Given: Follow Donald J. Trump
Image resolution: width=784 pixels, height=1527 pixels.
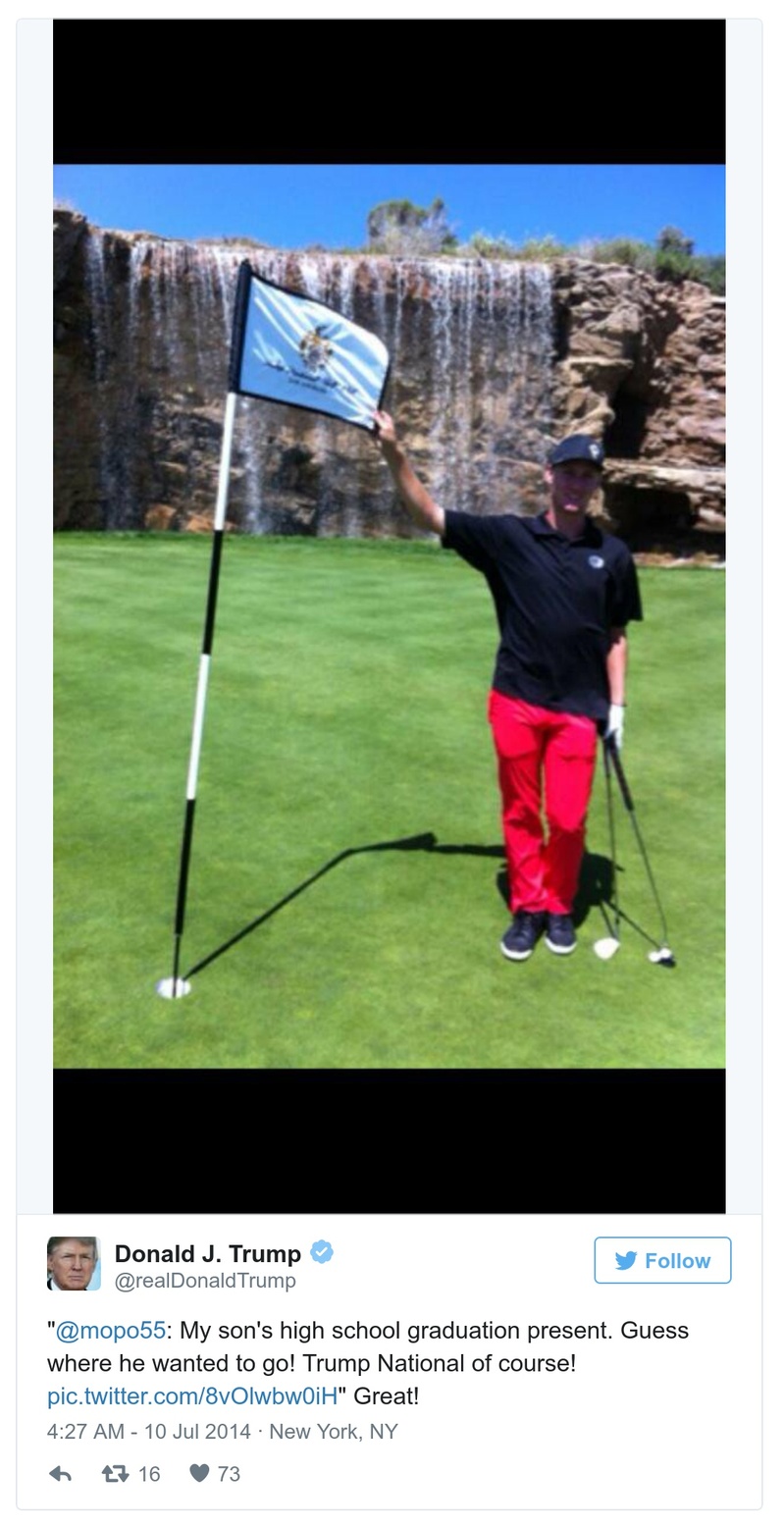Looking at the screenshot, I should click(x=662, y=1260).
